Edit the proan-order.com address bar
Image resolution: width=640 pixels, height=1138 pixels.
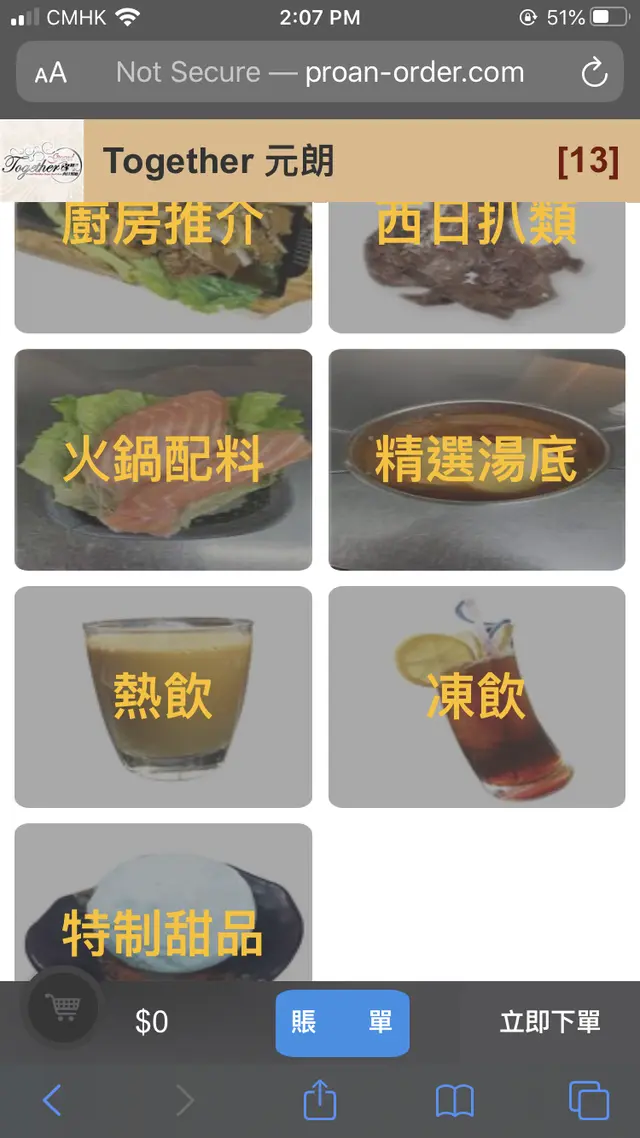[320, 73]
